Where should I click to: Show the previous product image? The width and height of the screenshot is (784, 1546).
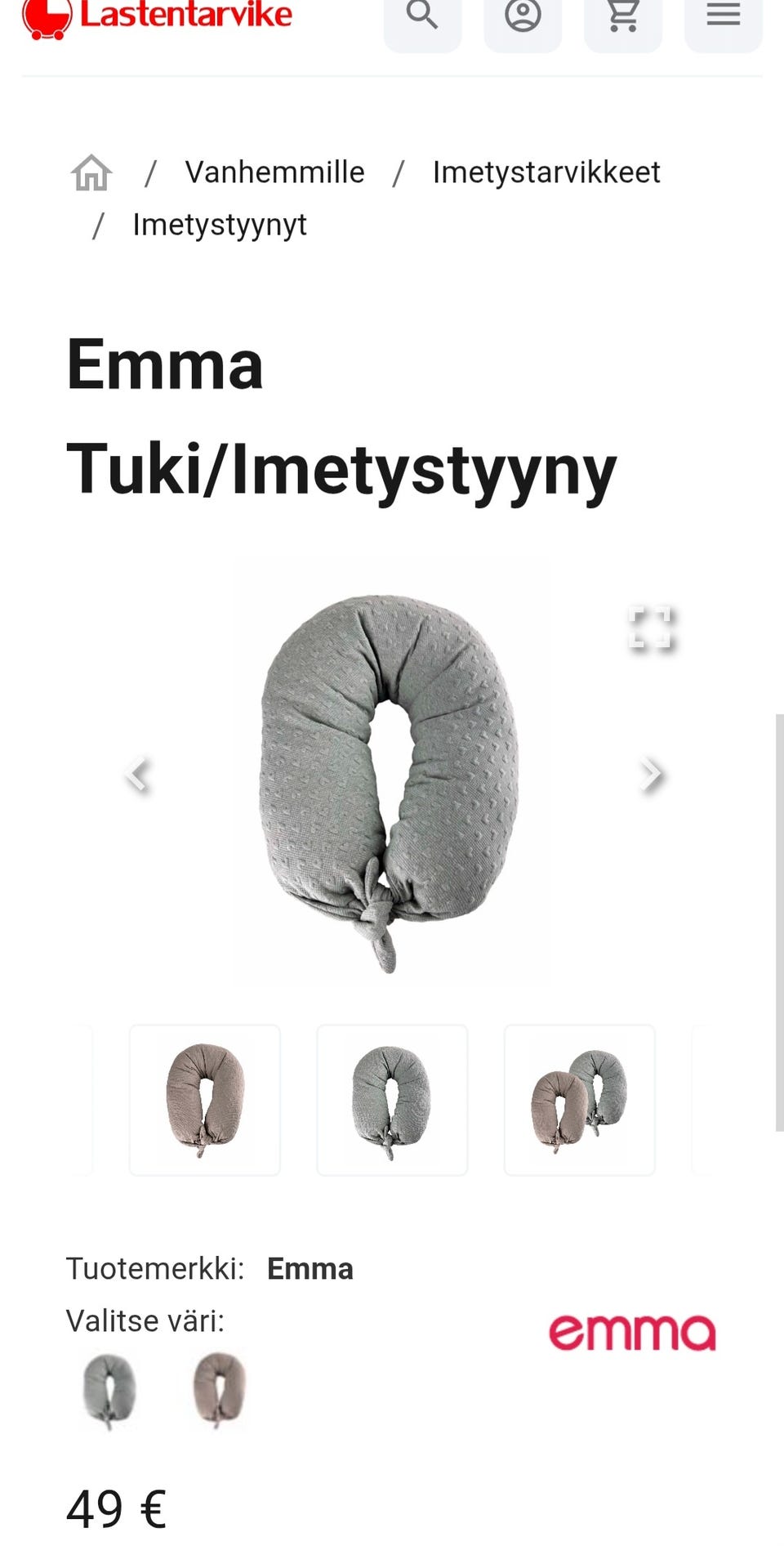point(138,774)
